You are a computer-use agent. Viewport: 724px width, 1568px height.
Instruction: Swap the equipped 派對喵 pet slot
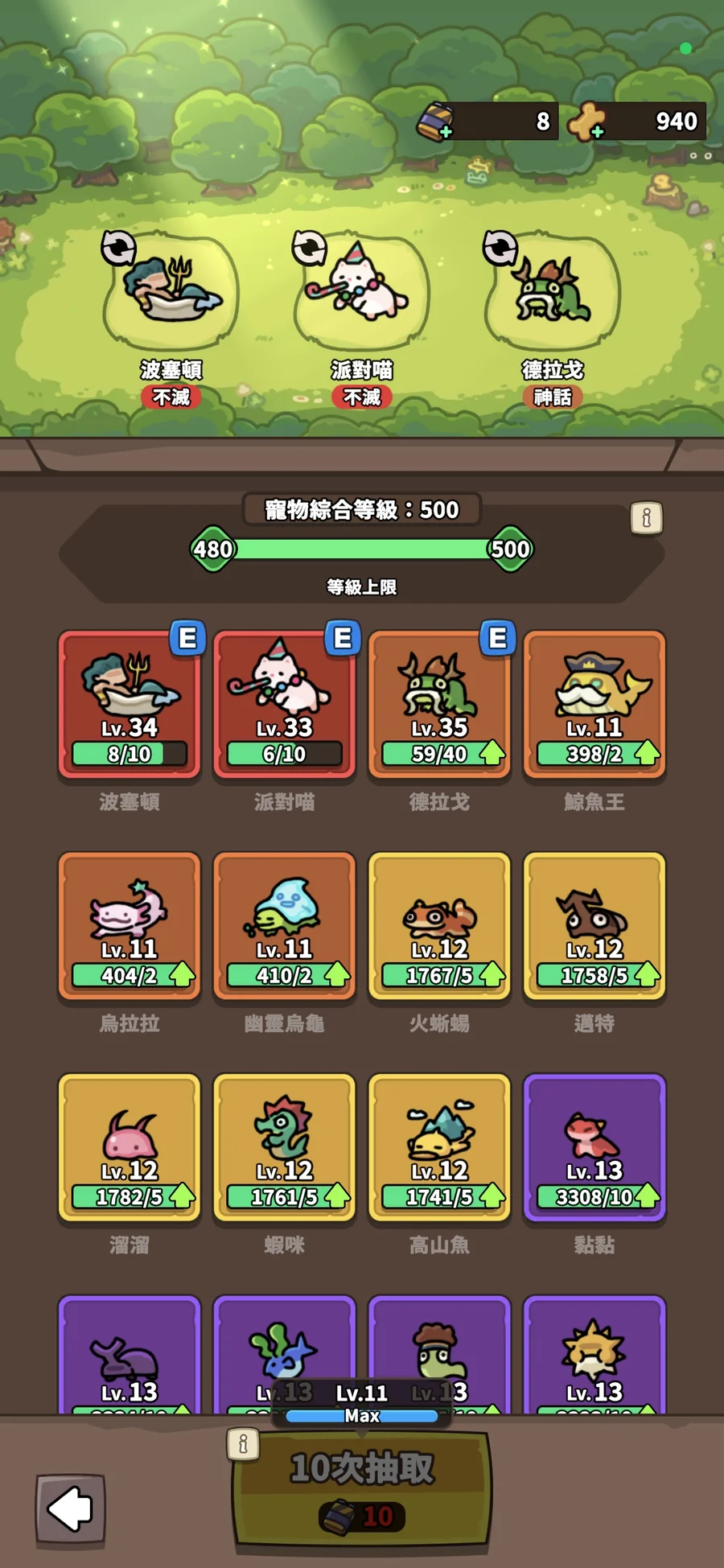tap(309, 248)
